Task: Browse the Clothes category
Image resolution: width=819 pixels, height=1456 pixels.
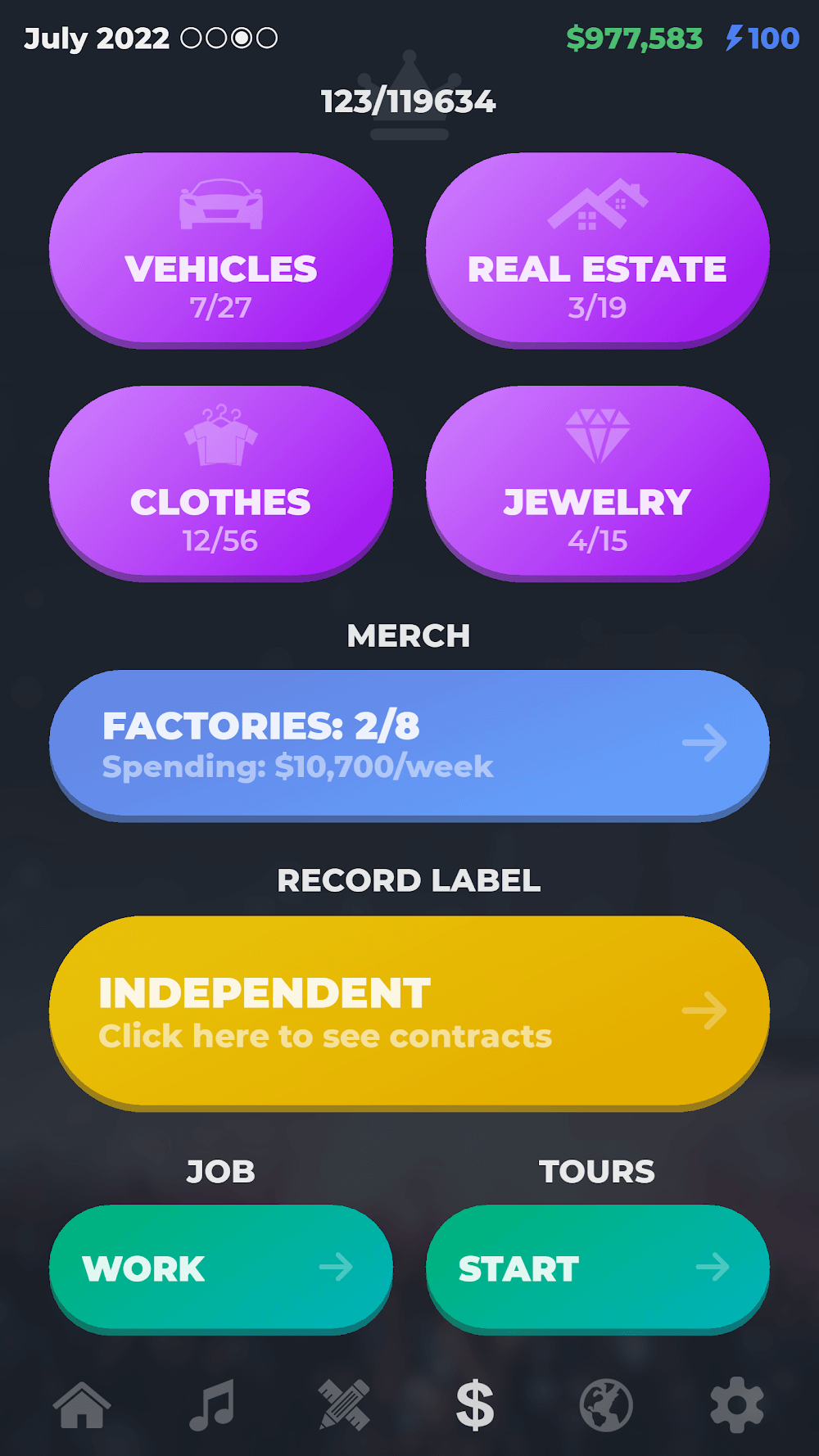Action: (221, 482)
